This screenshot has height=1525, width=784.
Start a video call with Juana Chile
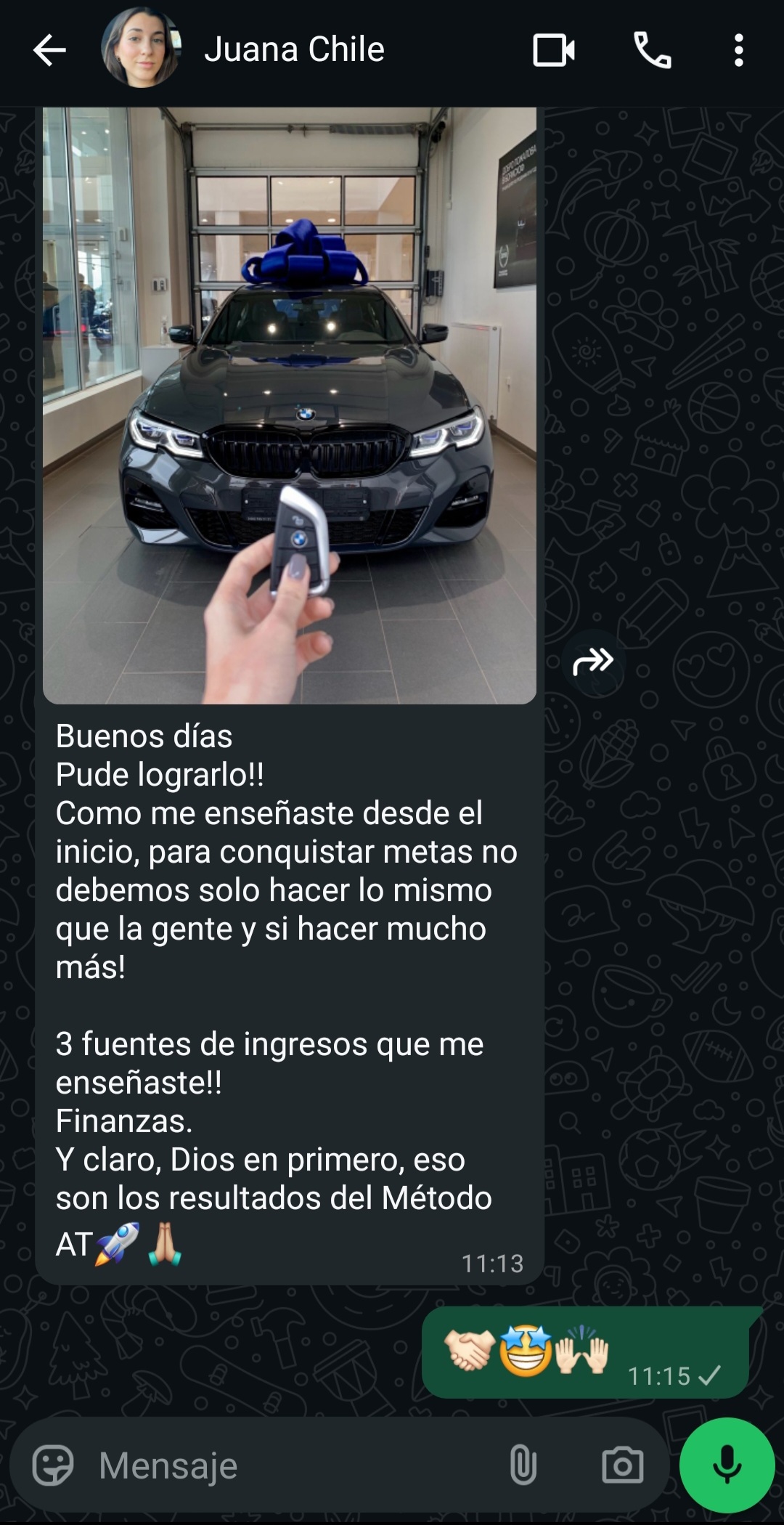(x=554, y=50)
